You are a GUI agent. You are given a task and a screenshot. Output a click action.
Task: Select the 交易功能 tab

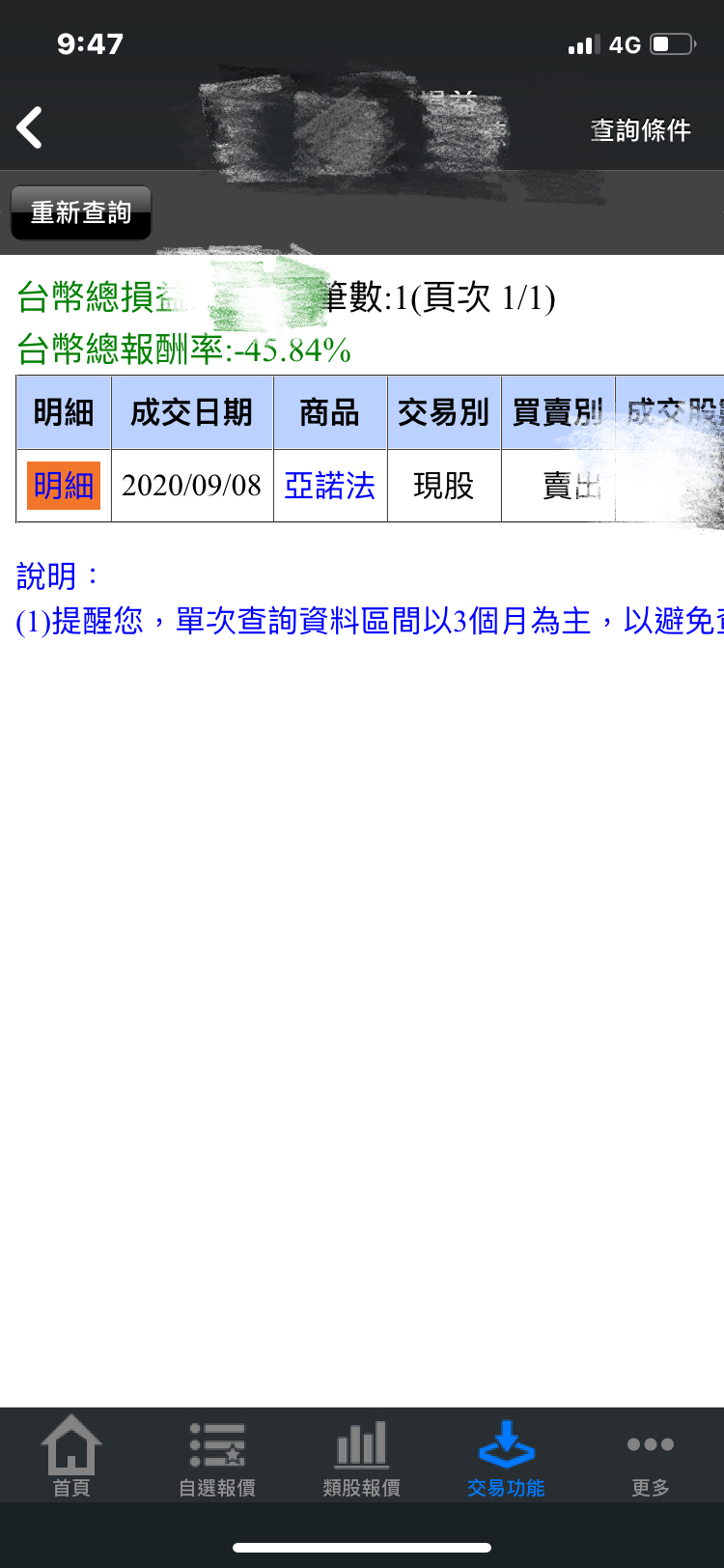pos(506,1456)
